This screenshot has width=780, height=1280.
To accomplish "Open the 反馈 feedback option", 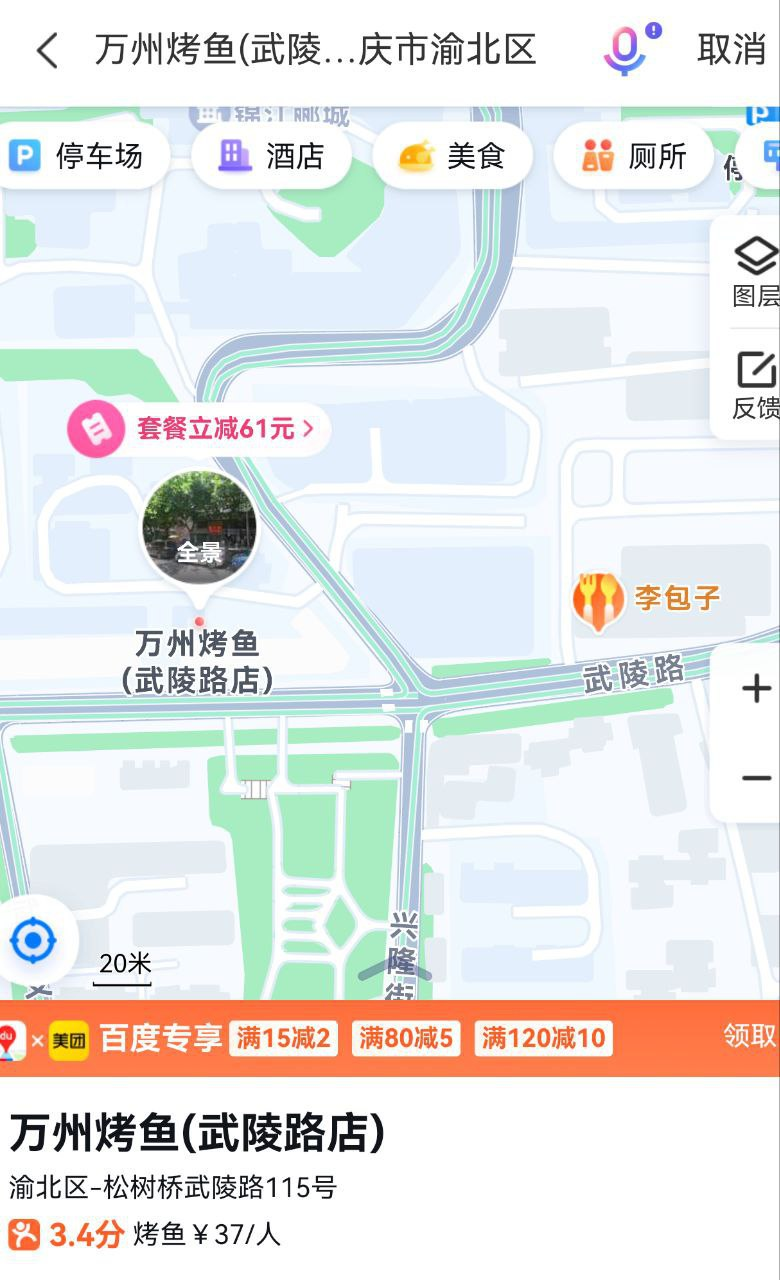I will pos(755,384).
